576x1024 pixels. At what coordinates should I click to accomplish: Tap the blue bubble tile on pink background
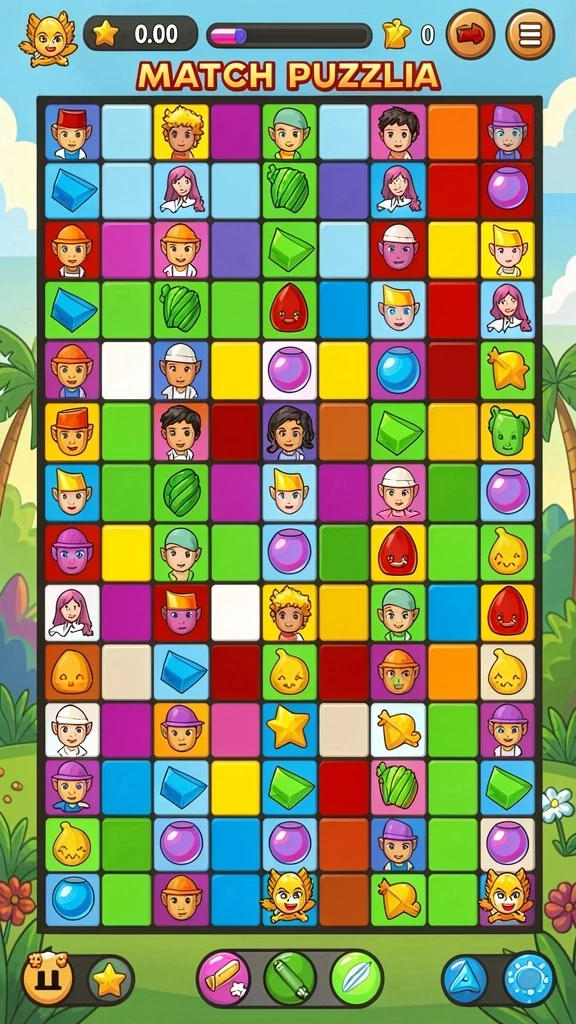tap(398, 370)
